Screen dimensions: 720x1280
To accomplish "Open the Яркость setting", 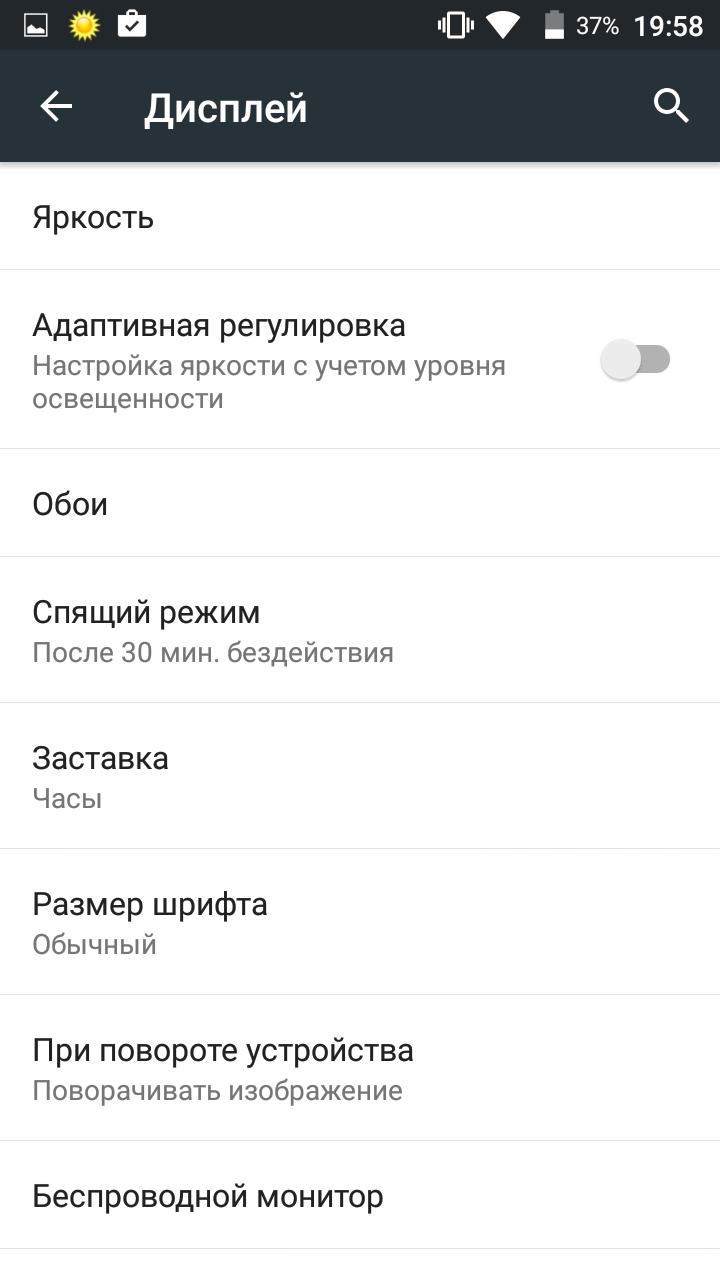I will 360,217.
